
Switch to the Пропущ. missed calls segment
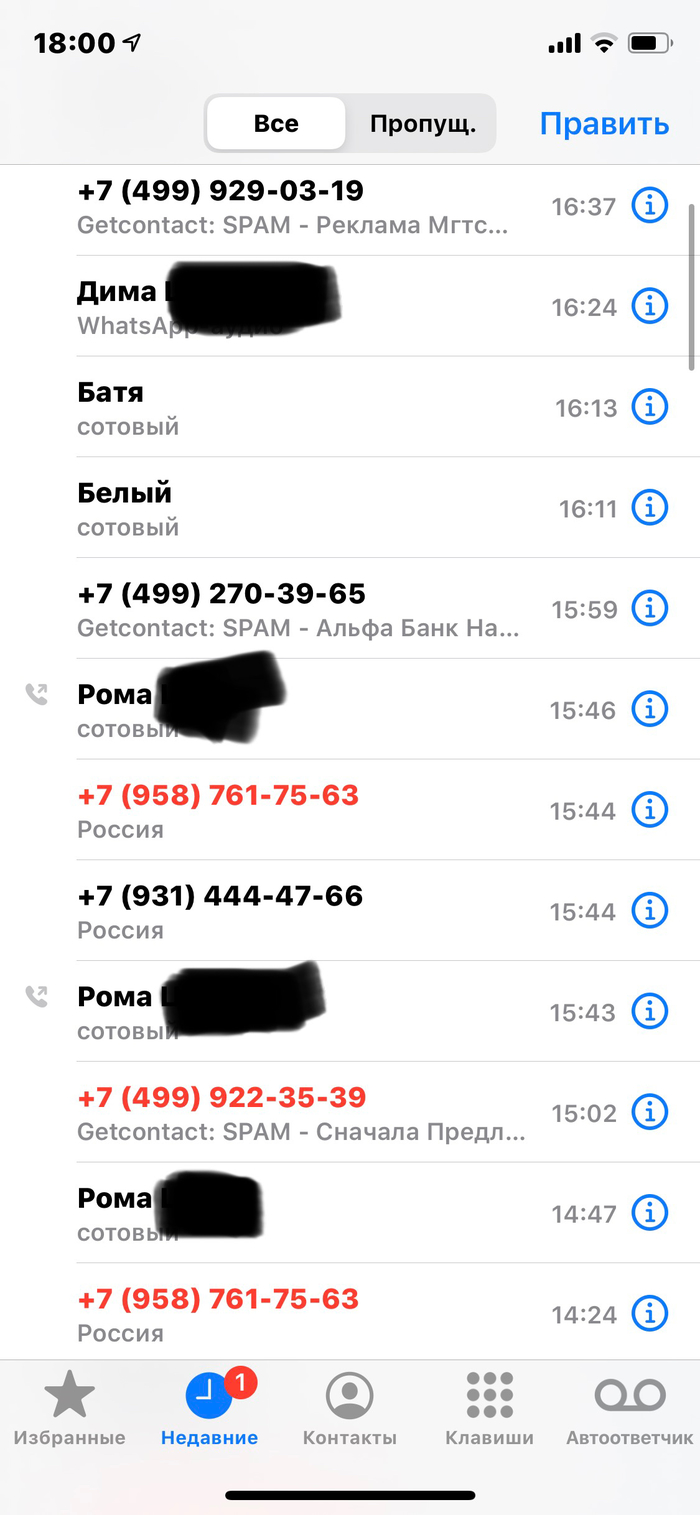[x=421, y=124]
